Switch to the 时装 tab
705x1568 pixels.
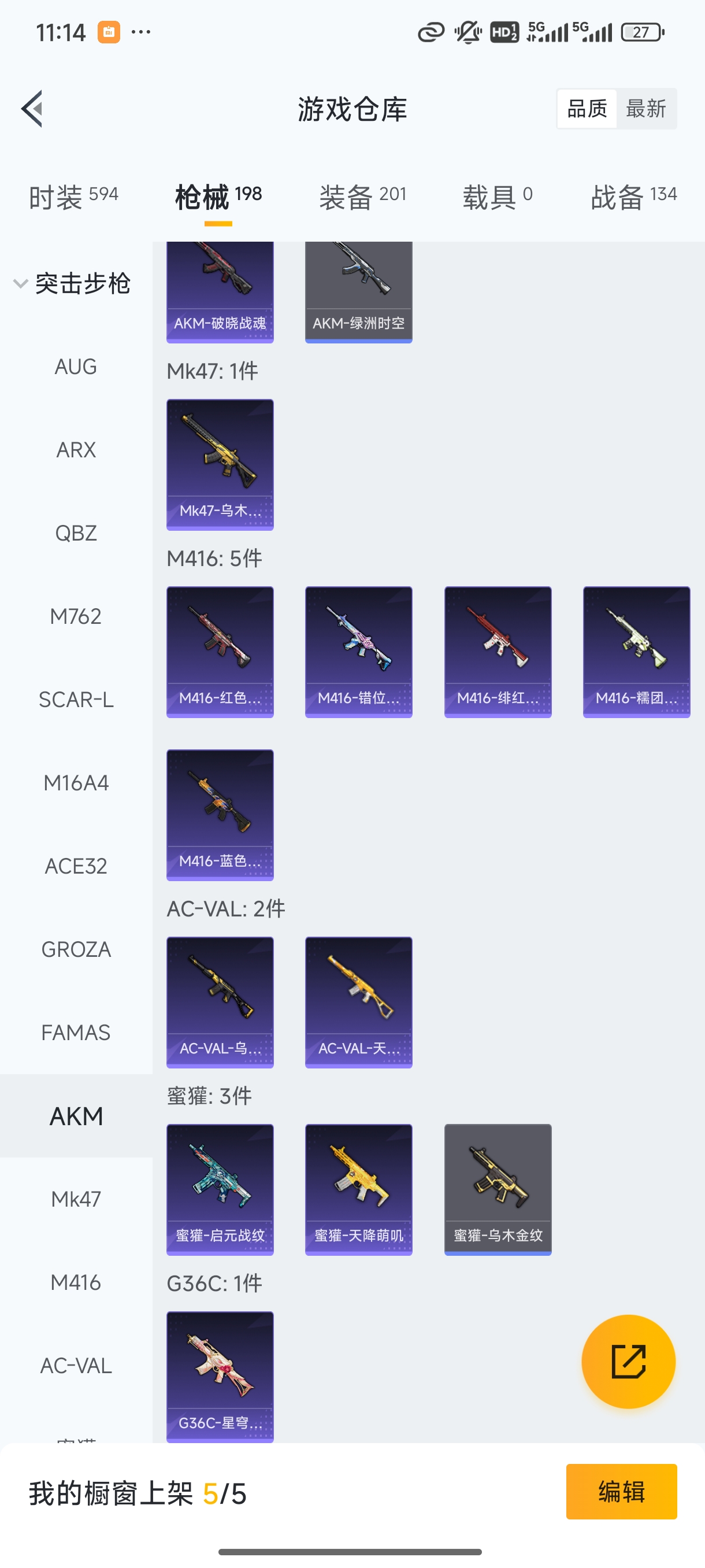tap(73, 197)
